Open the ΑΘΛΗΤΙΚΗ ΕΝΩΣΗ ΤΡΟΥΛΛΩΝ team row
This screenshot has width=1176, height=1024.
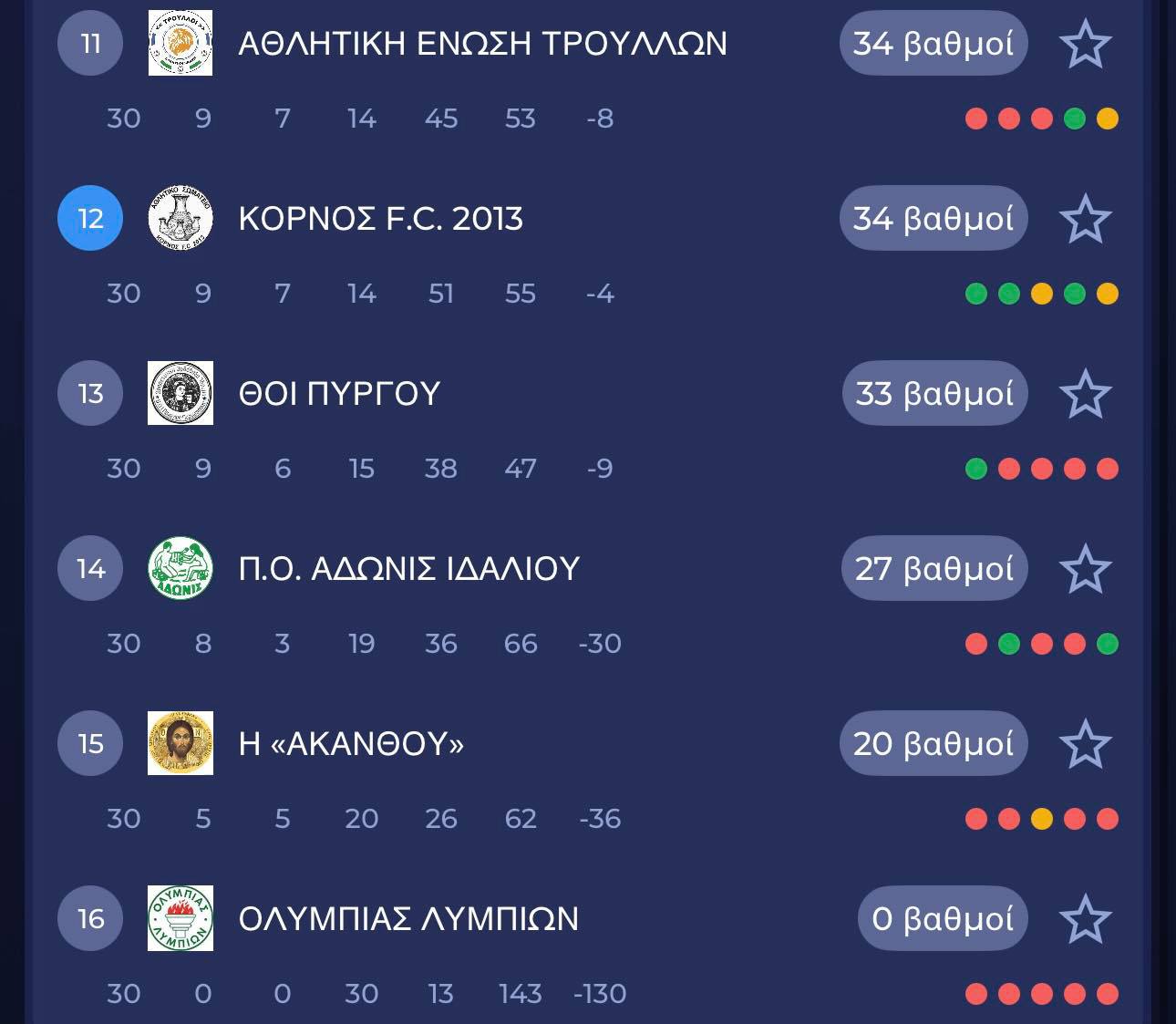click(482, 44)
